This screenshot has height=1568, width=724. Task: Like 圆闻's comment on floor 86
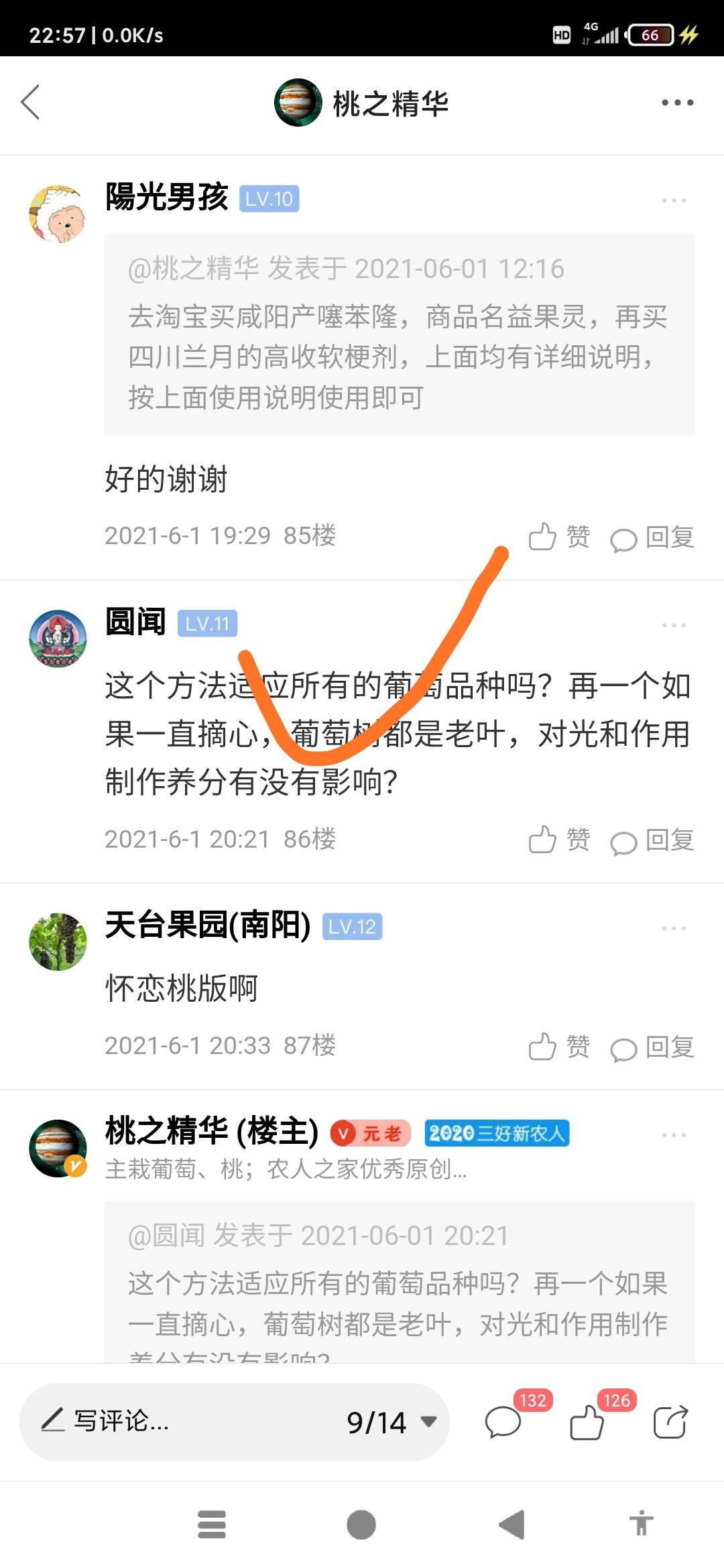(x=559, y=840)
